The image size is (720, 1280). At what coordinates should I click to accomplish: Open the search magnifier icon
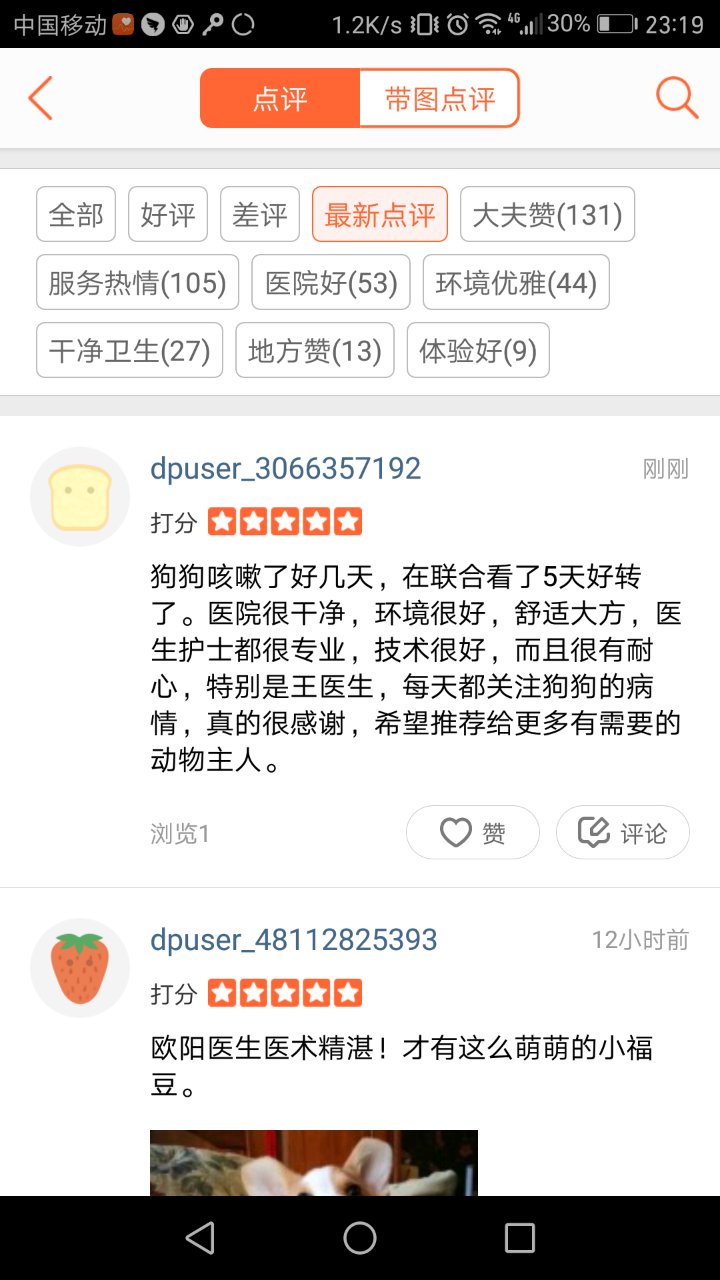pyautogui.click(x=676, y=98)
